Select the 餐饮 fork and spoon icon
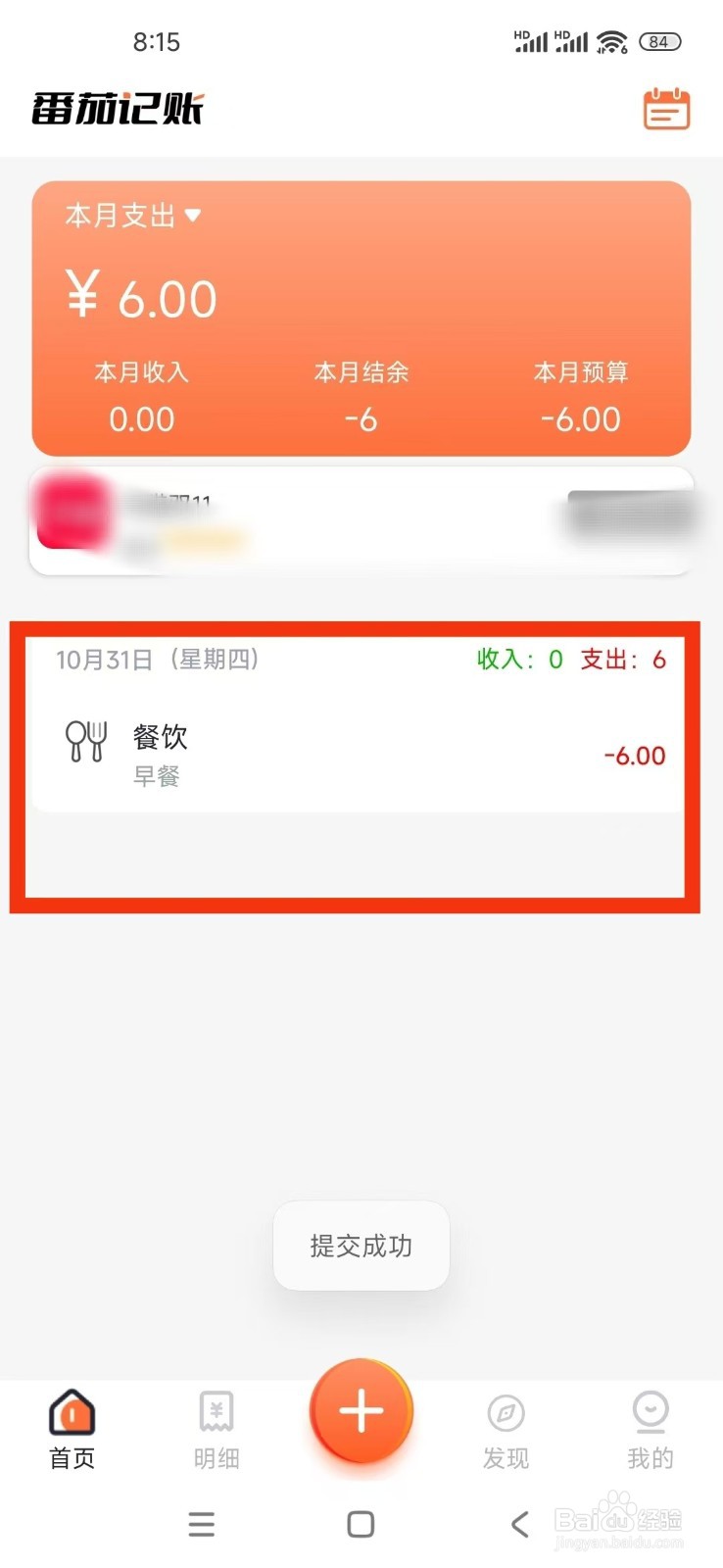This screenshot has height=1568, width=723. [x=85, y=743]
